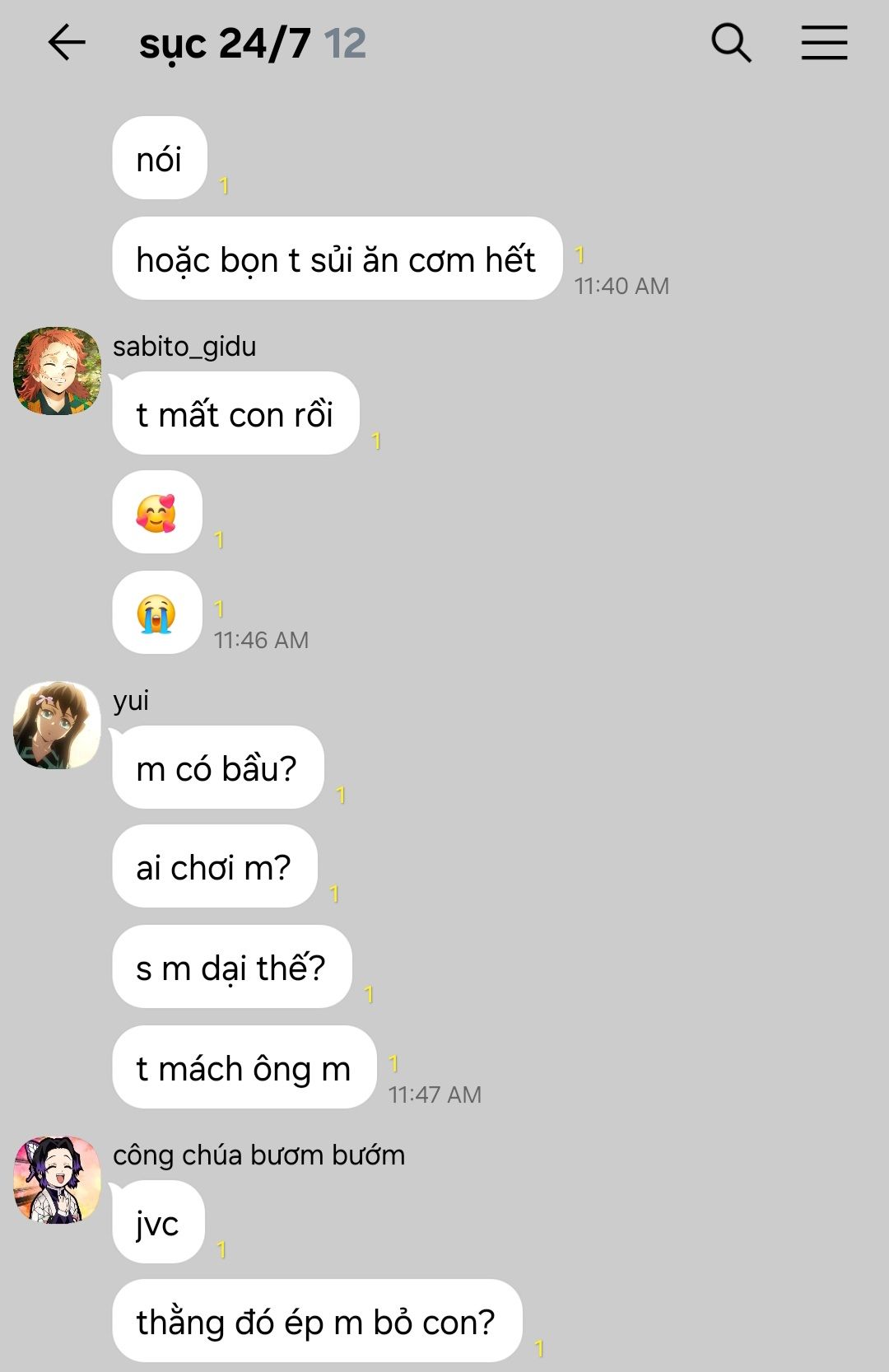Open sabito_gidu's profile picture
Image resolution: width=889 pixels, height=1372 pixels.
pos(57,371)
